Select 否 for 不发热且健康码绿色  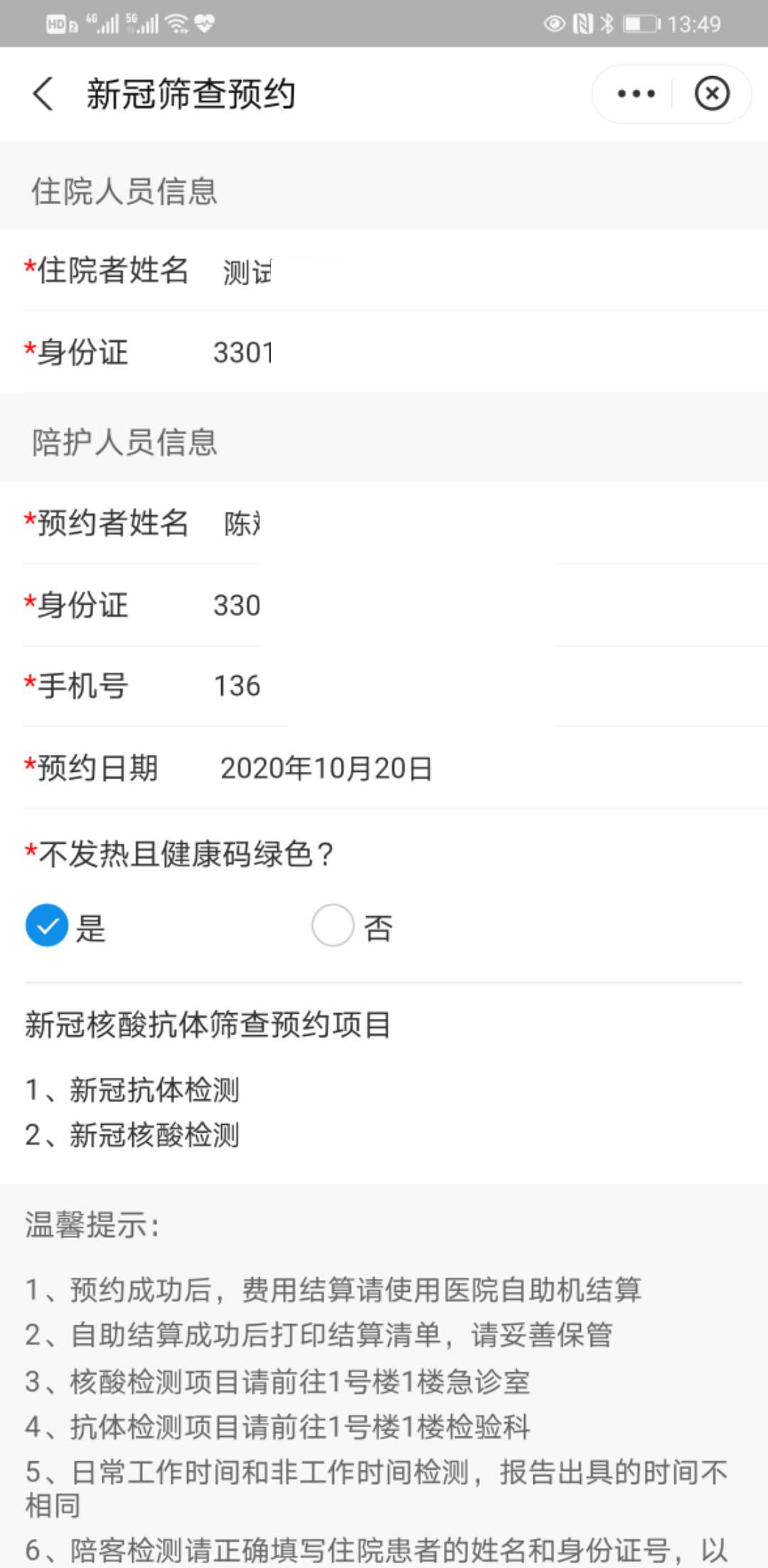coord(353,926)
